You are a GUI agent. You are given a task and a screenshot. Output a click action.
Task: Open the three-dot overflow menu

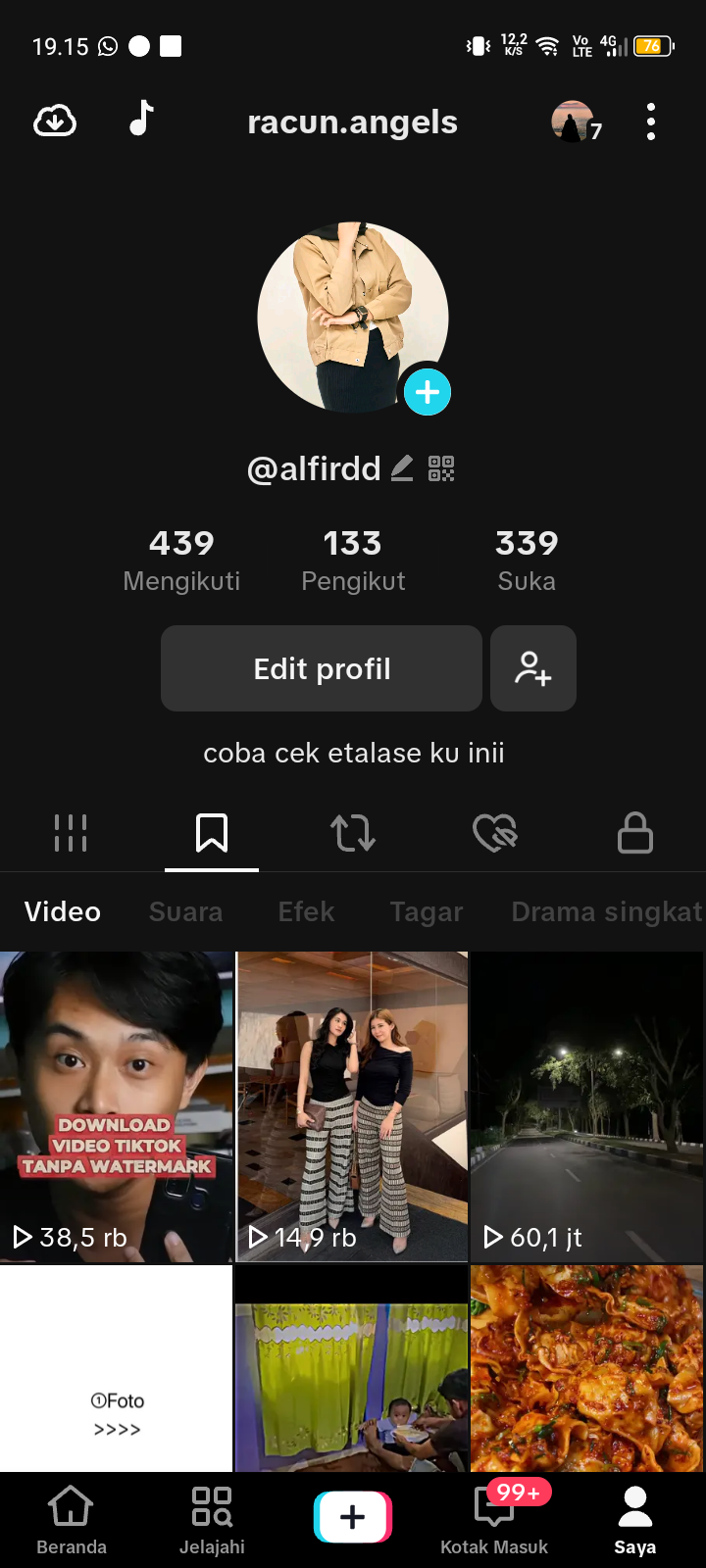tap(651, 122)
